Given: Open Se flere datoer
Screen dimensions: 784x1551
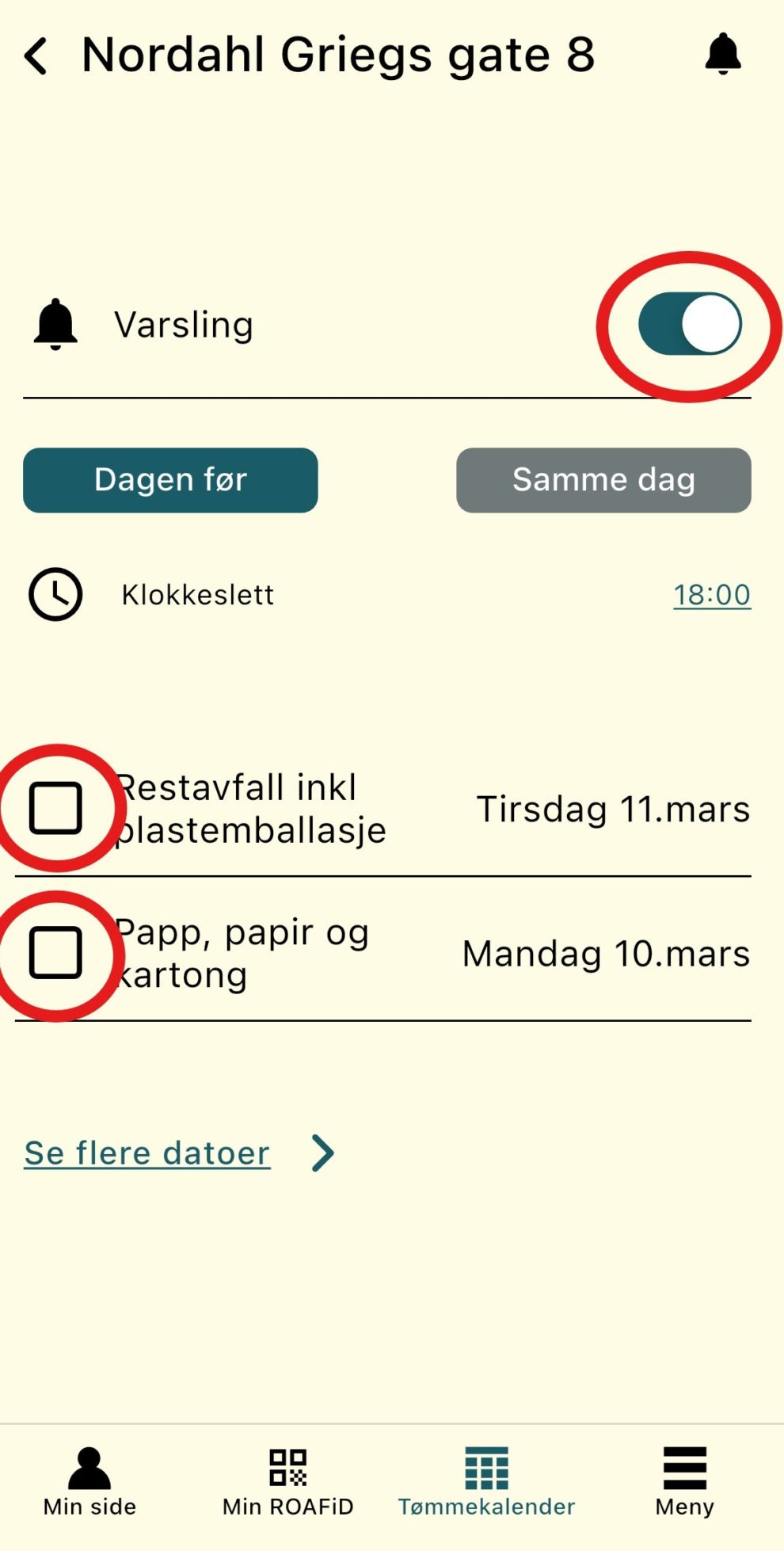Looking at the screenshot, I should pyautogui.click(x=147, y=1153).
